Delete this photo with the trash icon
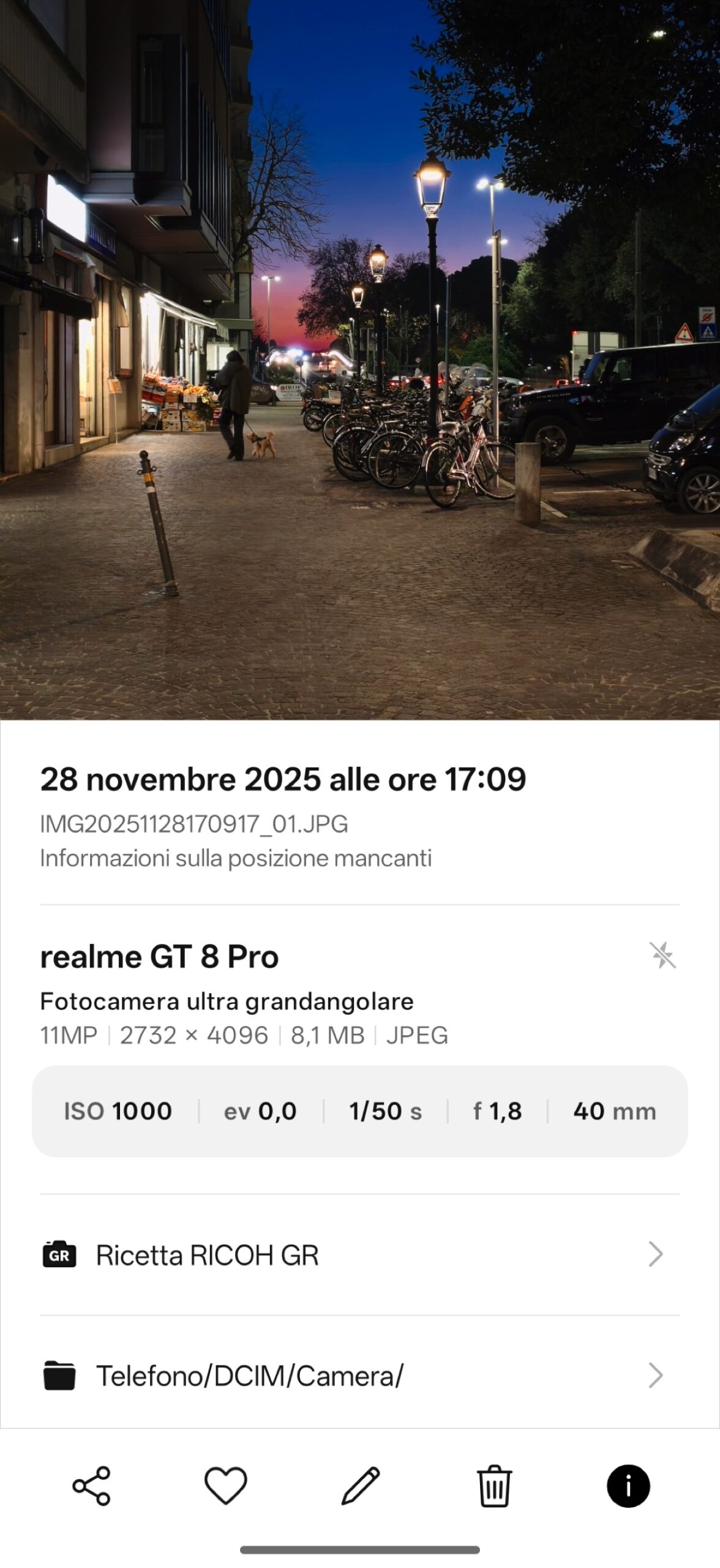The width and height of the screenshot is (720, 1568). coord(494,1485)
